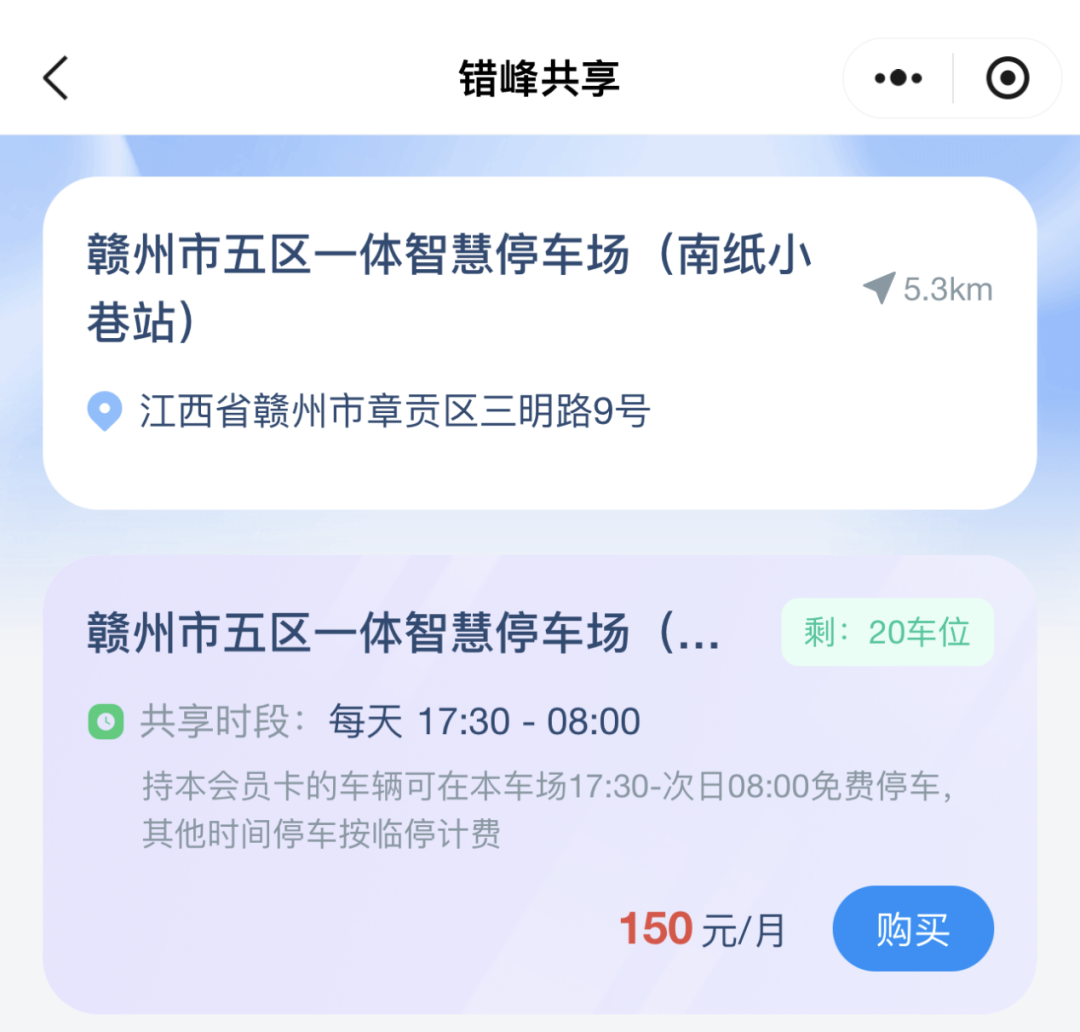Navigate to the parking lot 5.3km away
The height and width of the screenshot is (1032, 1080).
pos(928,290)
